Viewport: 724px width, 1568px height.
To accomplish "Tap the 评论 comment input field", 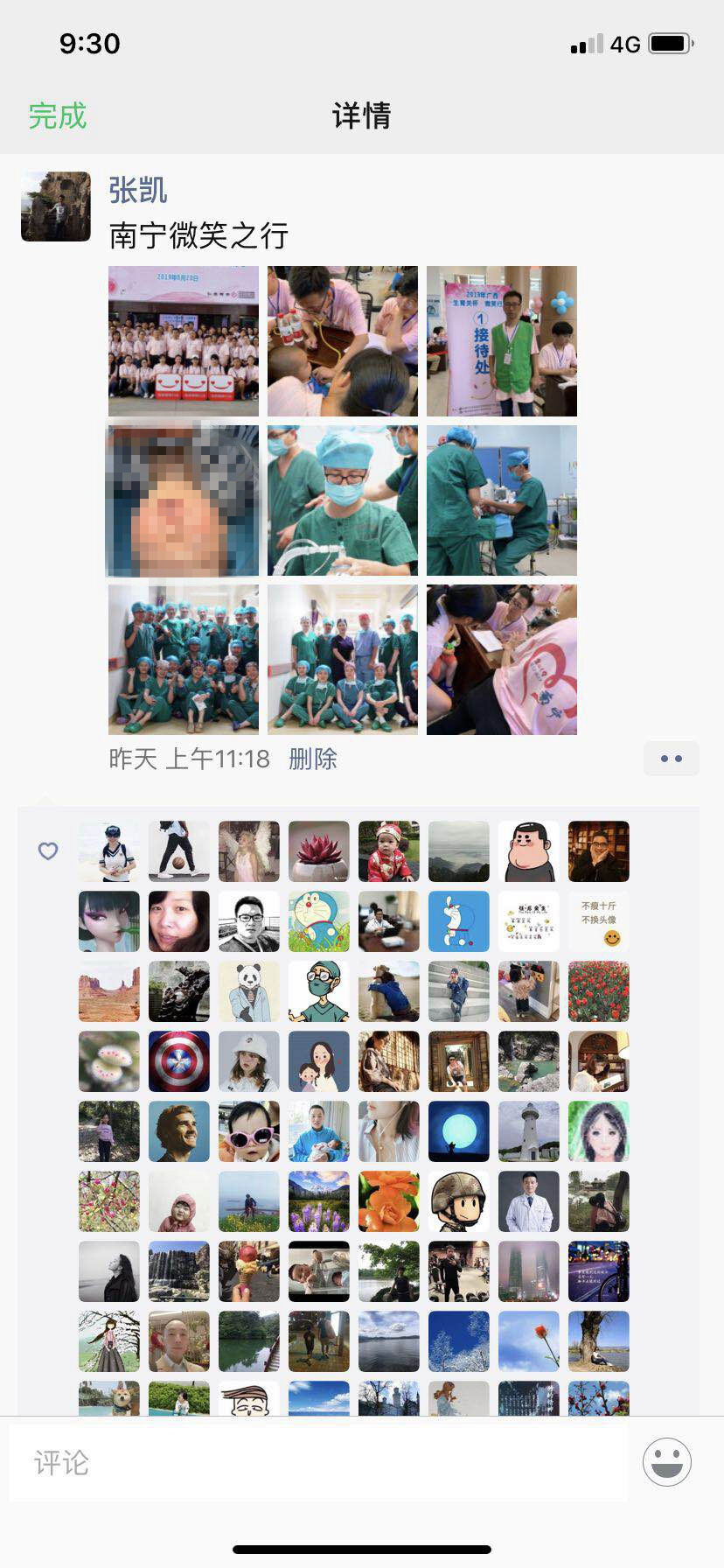I will 318,1462.
